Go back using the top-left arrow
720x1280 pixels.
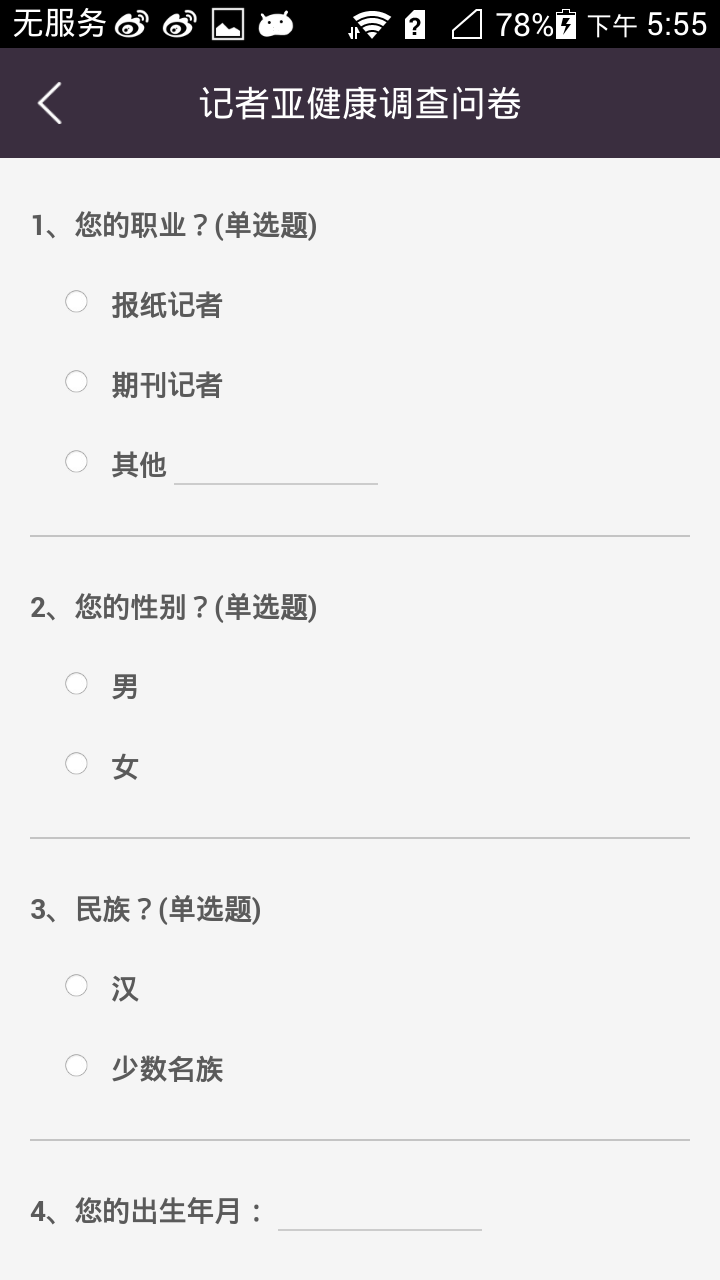(50, 103)
